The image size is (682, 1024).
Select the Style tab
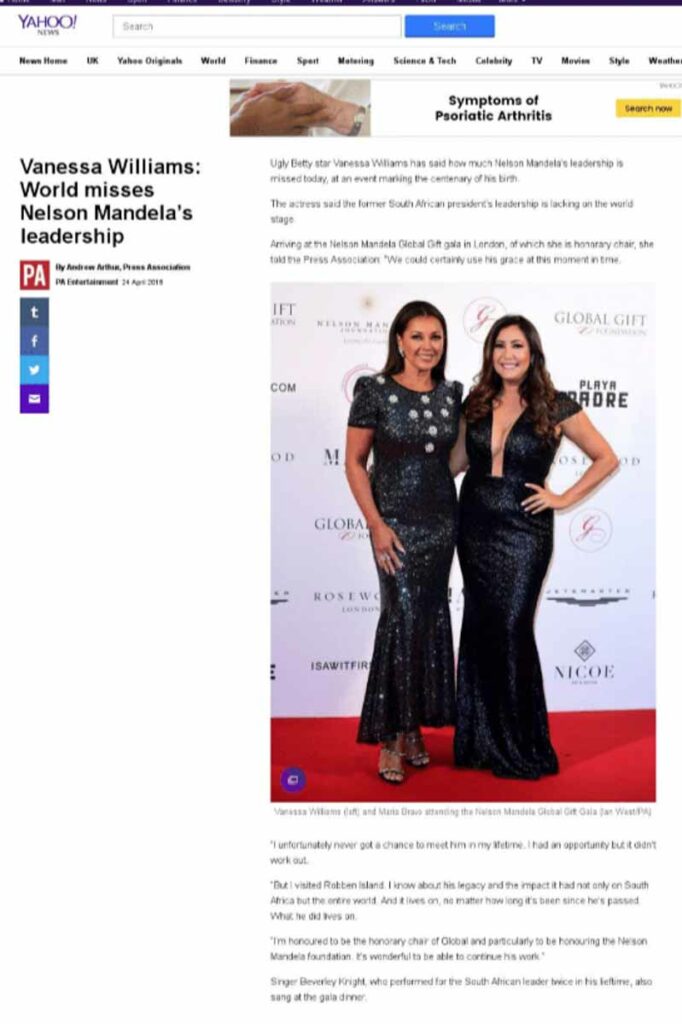coord(619,61)
